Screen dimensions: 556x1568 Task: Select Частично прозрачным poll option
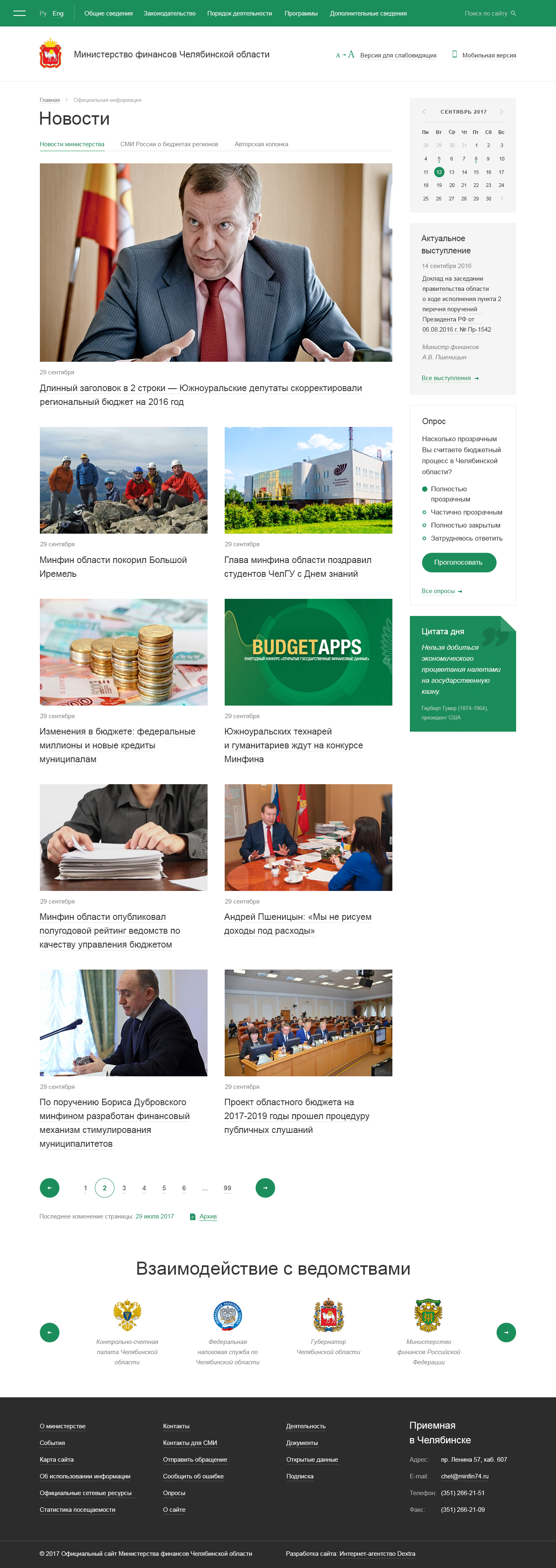click(x=466, y=512)
